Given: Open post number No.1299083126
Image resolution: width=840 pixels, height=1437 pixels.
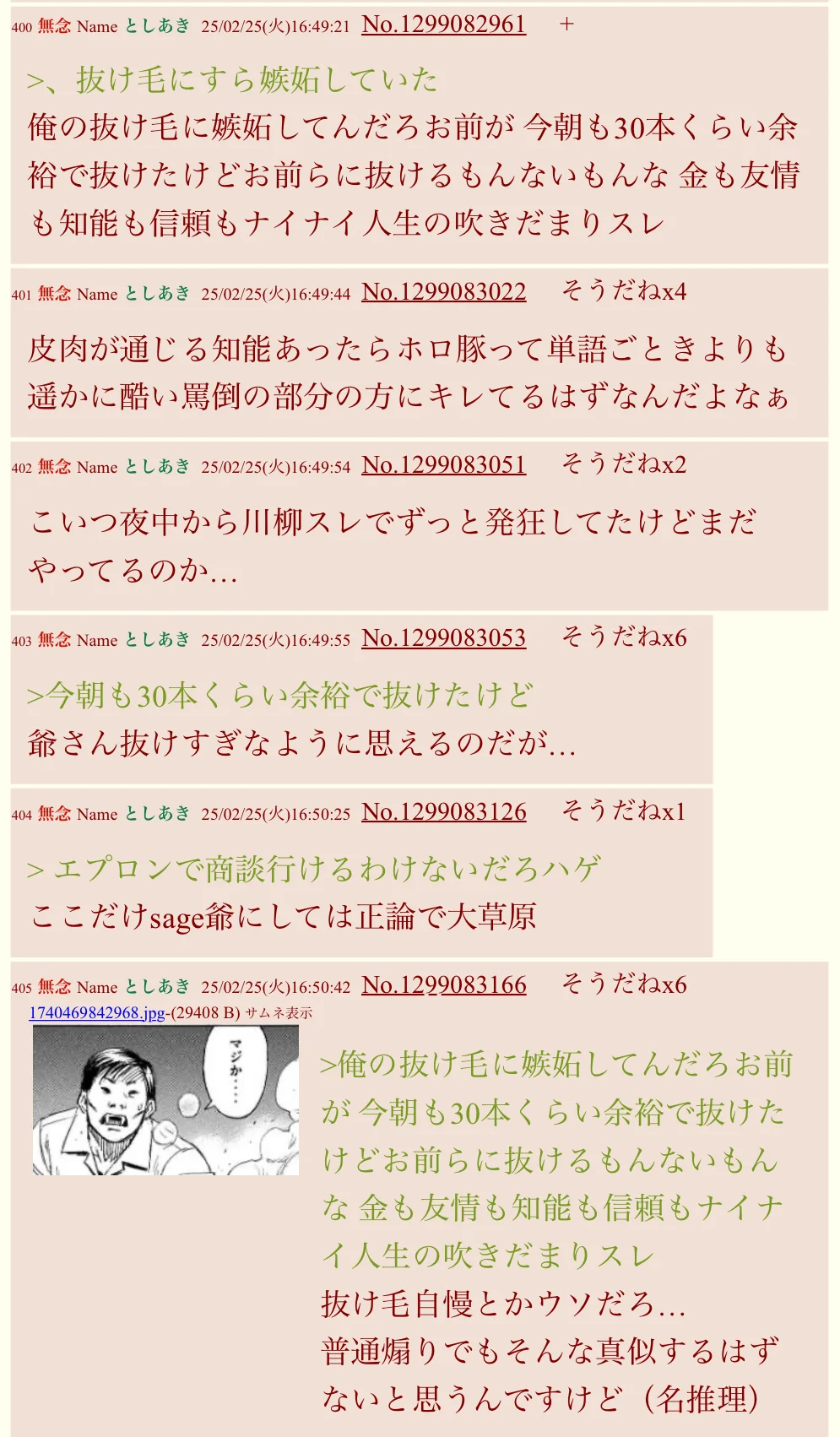Looking at the screenshot, I should coord(443,812).
